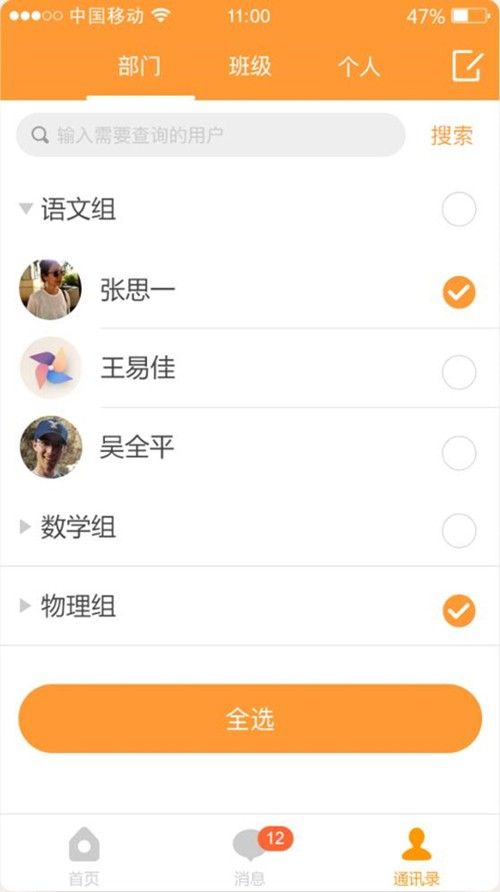Tap the 全选 button
This screenshot has height=892, width=500.
(250, 718)
